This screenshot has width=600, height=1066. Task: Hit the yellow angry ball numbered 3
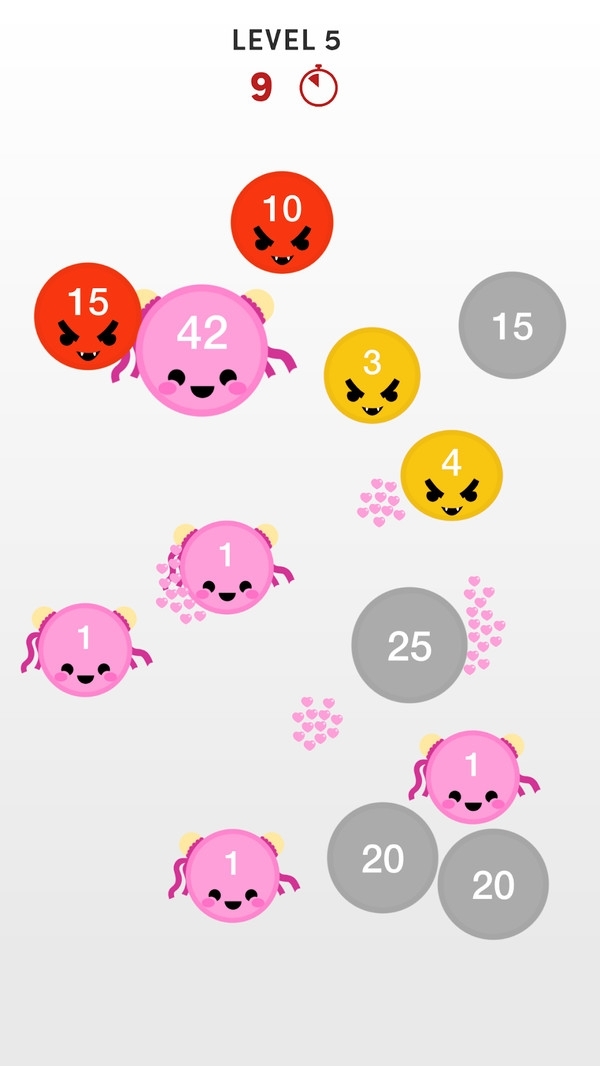pos(372,375)
